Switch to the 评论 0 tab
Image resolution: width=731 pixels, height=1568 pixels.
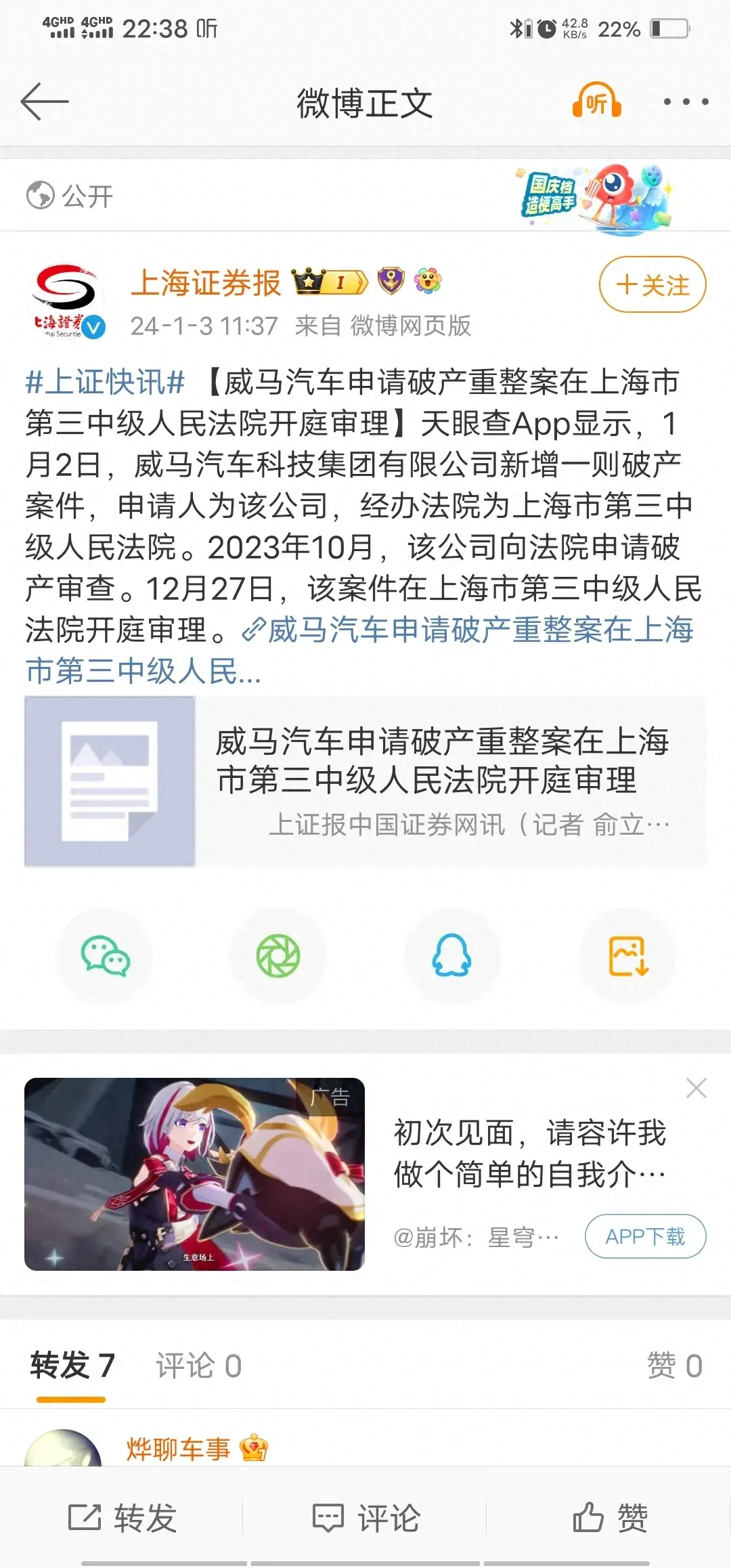click(x=198, y=1366)
